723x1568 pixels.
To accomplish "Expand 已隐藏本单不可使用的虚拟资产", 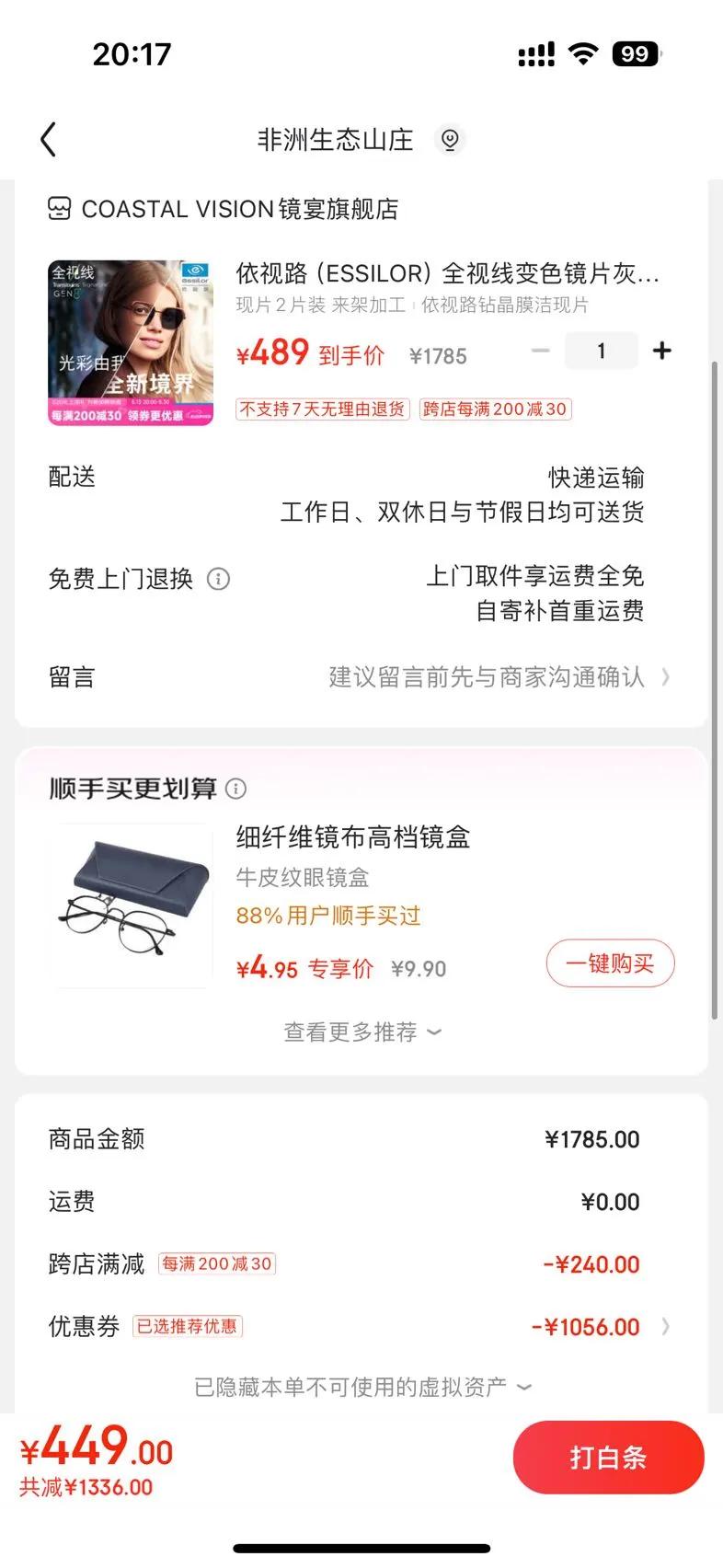I will tap(362, 1387).
